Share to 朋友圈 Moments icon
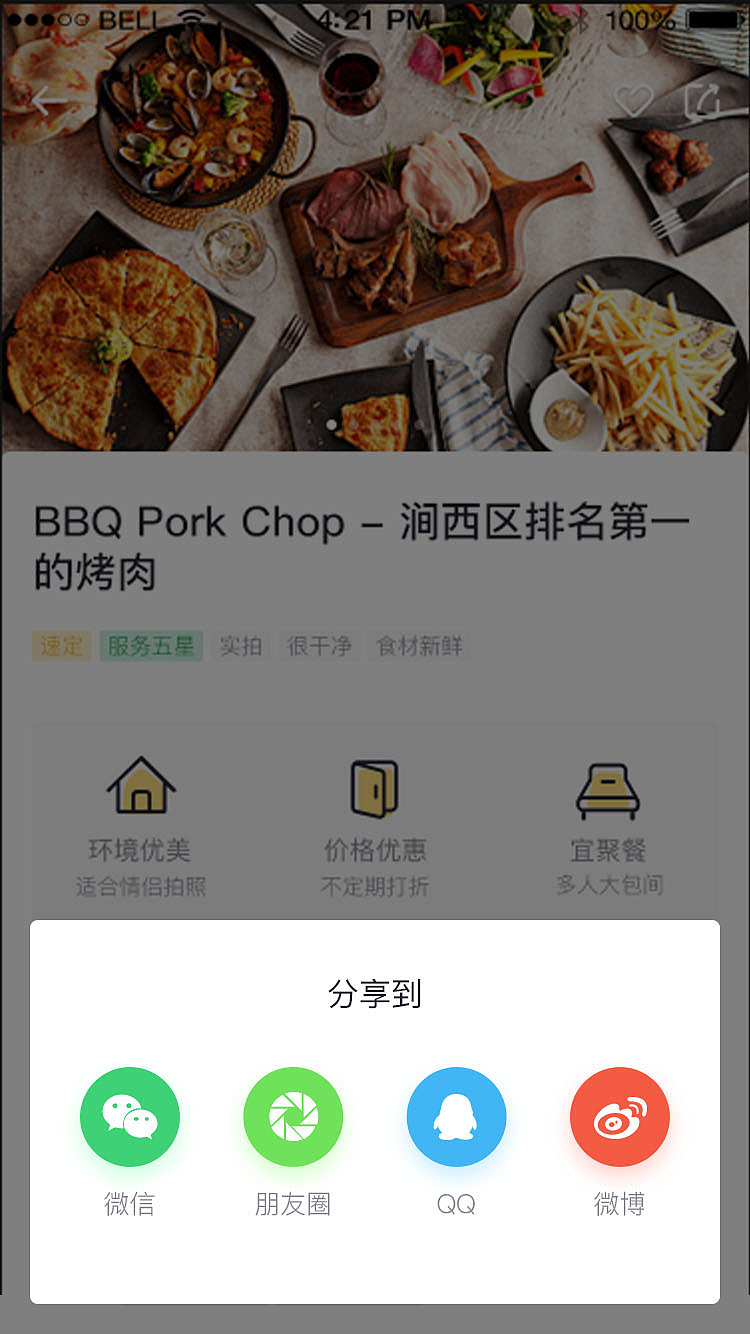 click(x=293, y=1116)
